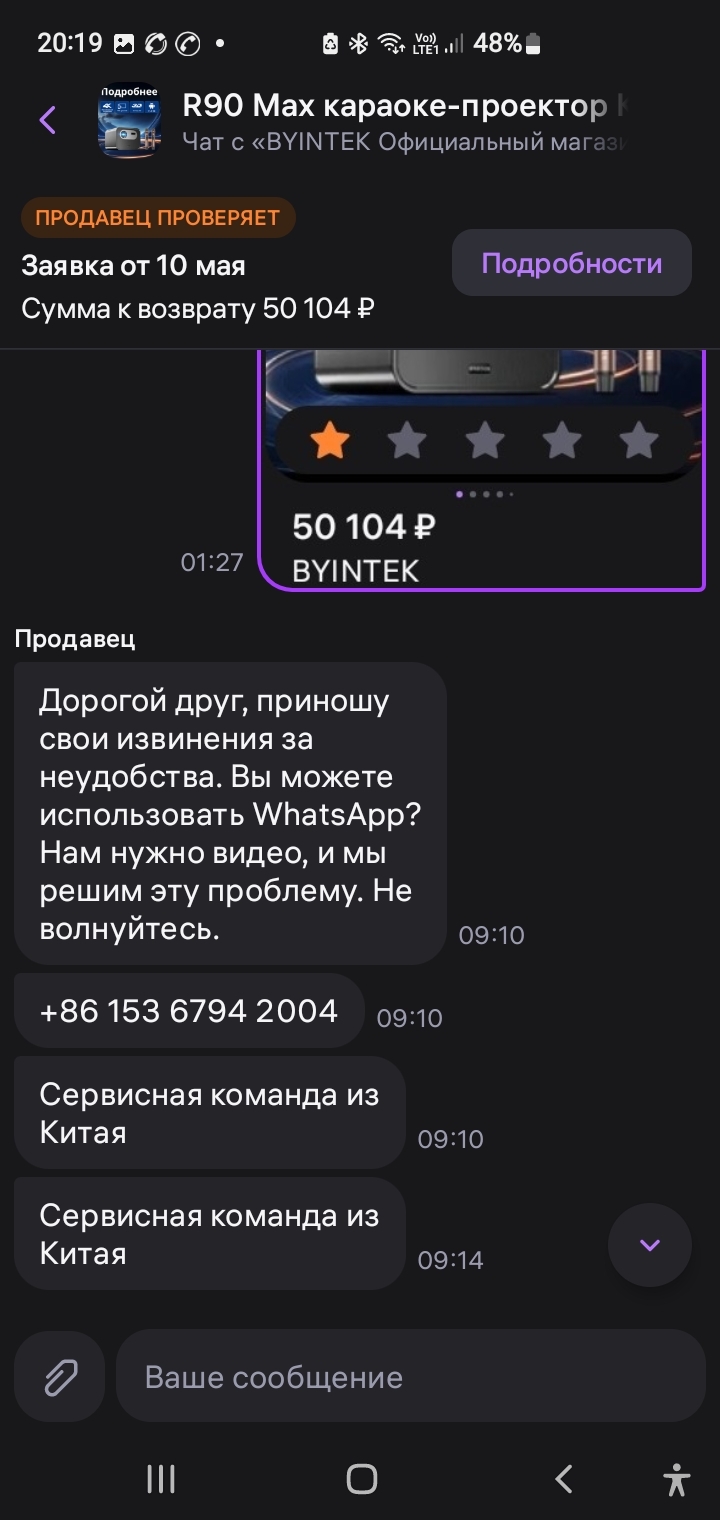The width and height of the screenshot is (720, 1520).
Task: Open recent apps from navigation bar
Action: pos(161,1478)
